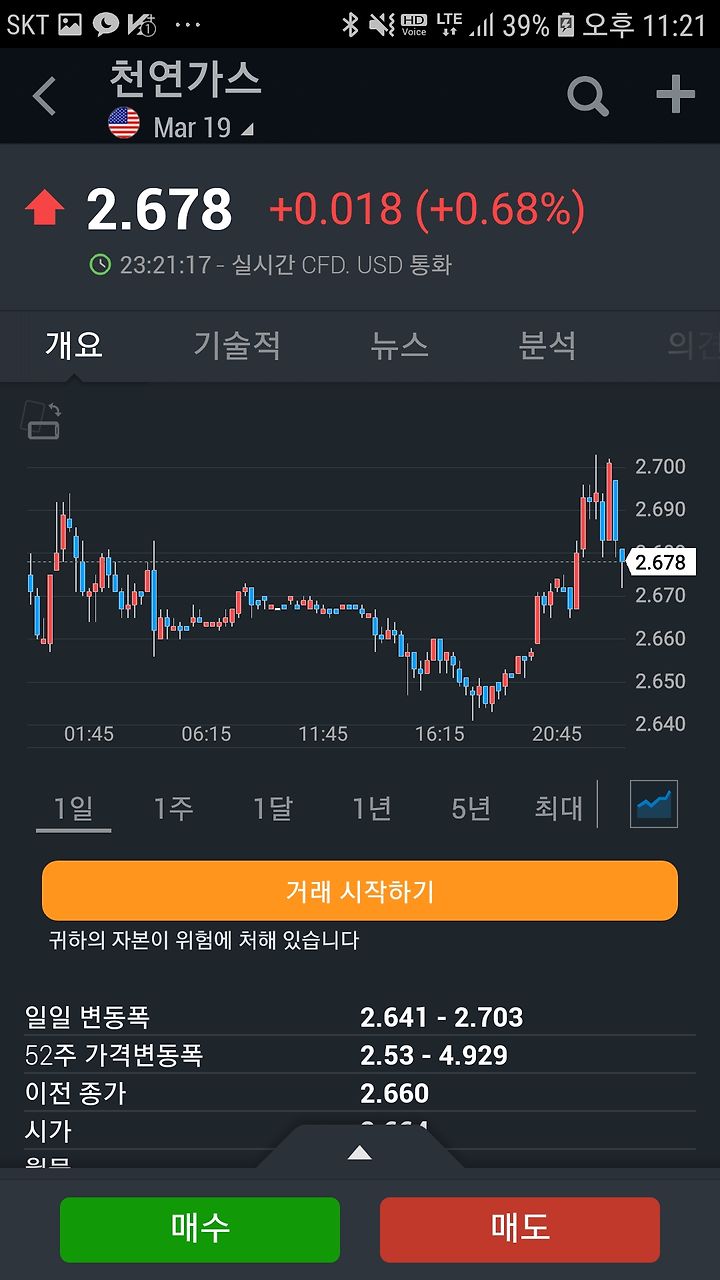Viewport: 720px width, 1280px height.
Task: Switch to the 뉴스 tab
Action: click(399, 346)
